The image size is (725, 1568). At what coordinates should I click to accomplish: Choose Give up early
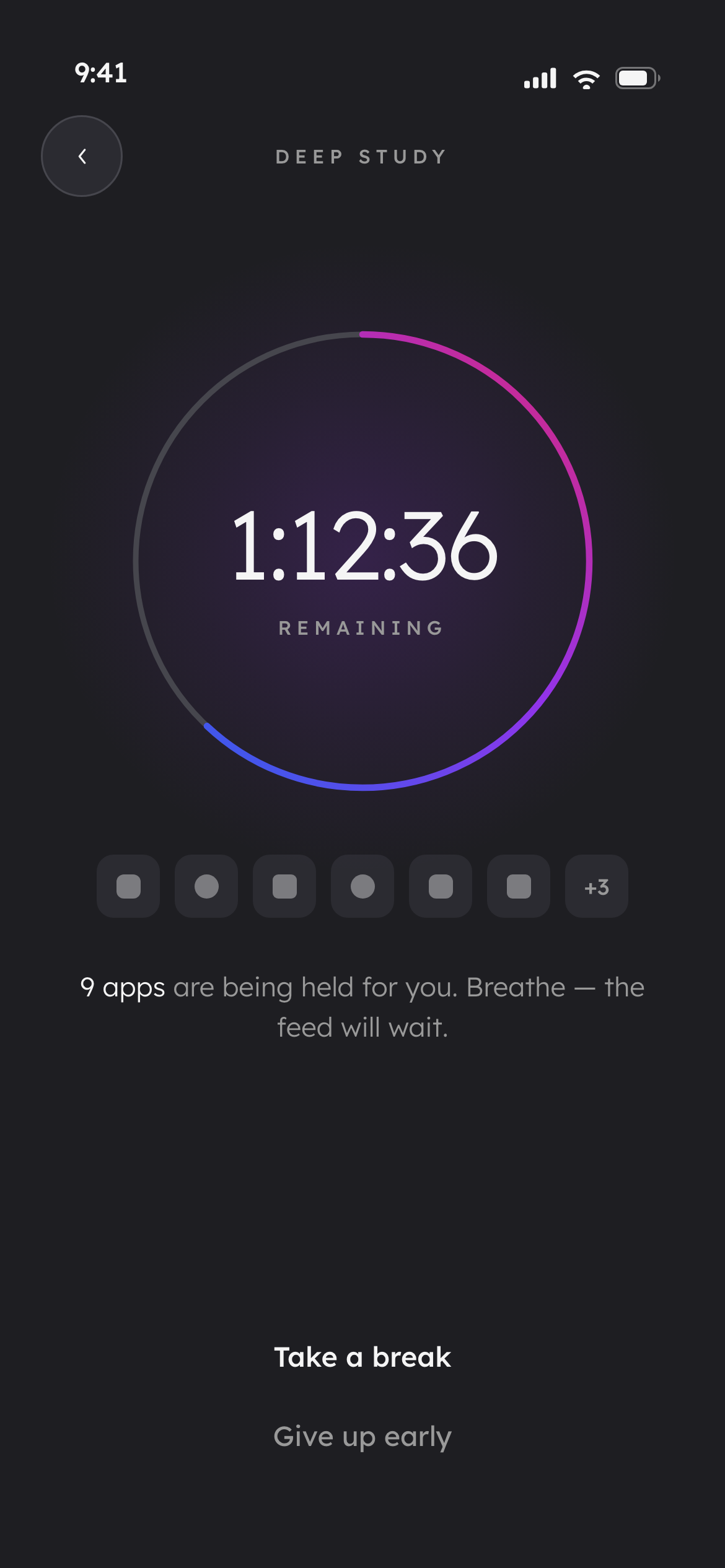362,1437
